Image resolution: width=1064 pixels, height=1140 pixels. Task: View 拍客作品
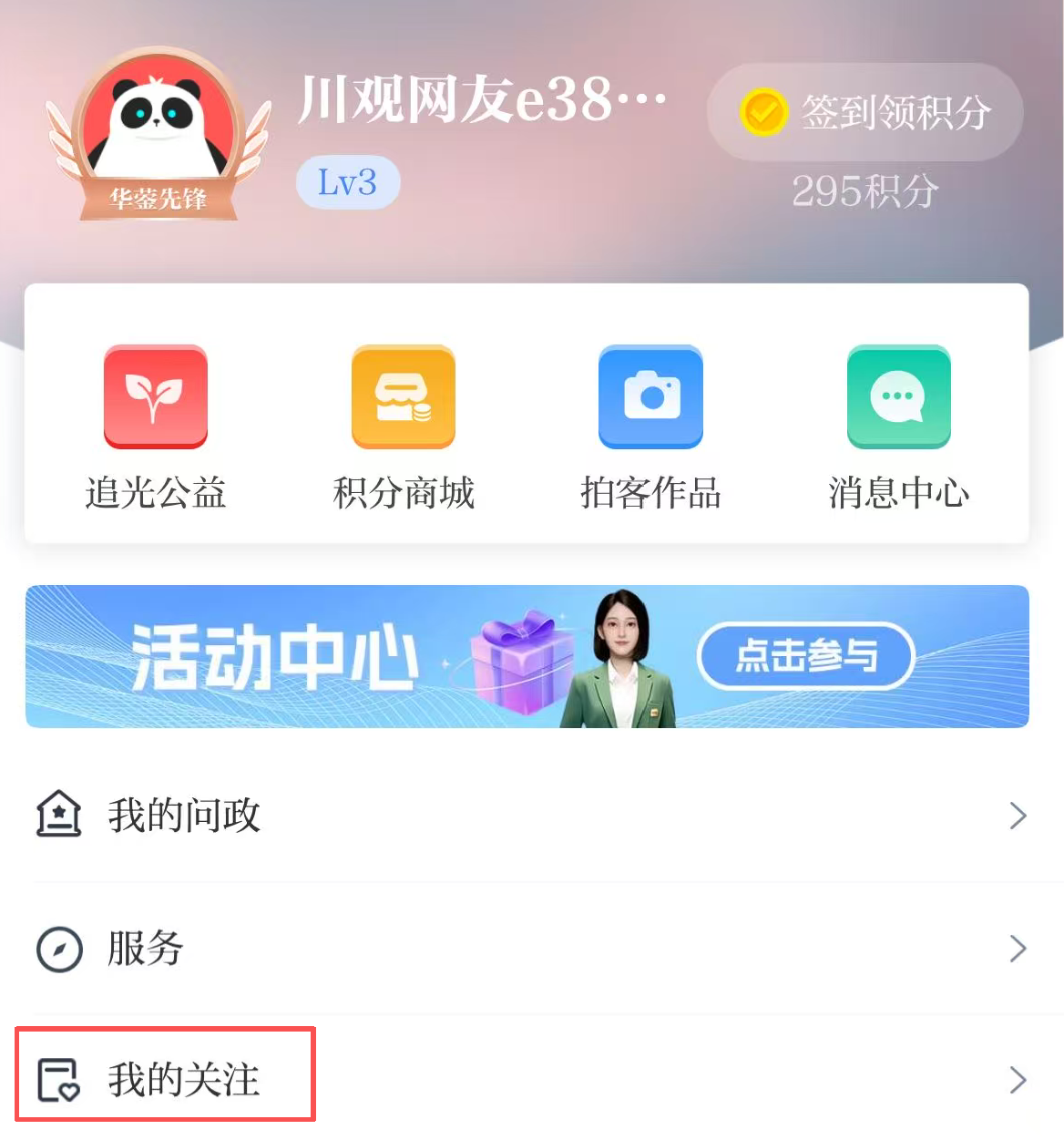pyautogui.click(x=650, y=426)
